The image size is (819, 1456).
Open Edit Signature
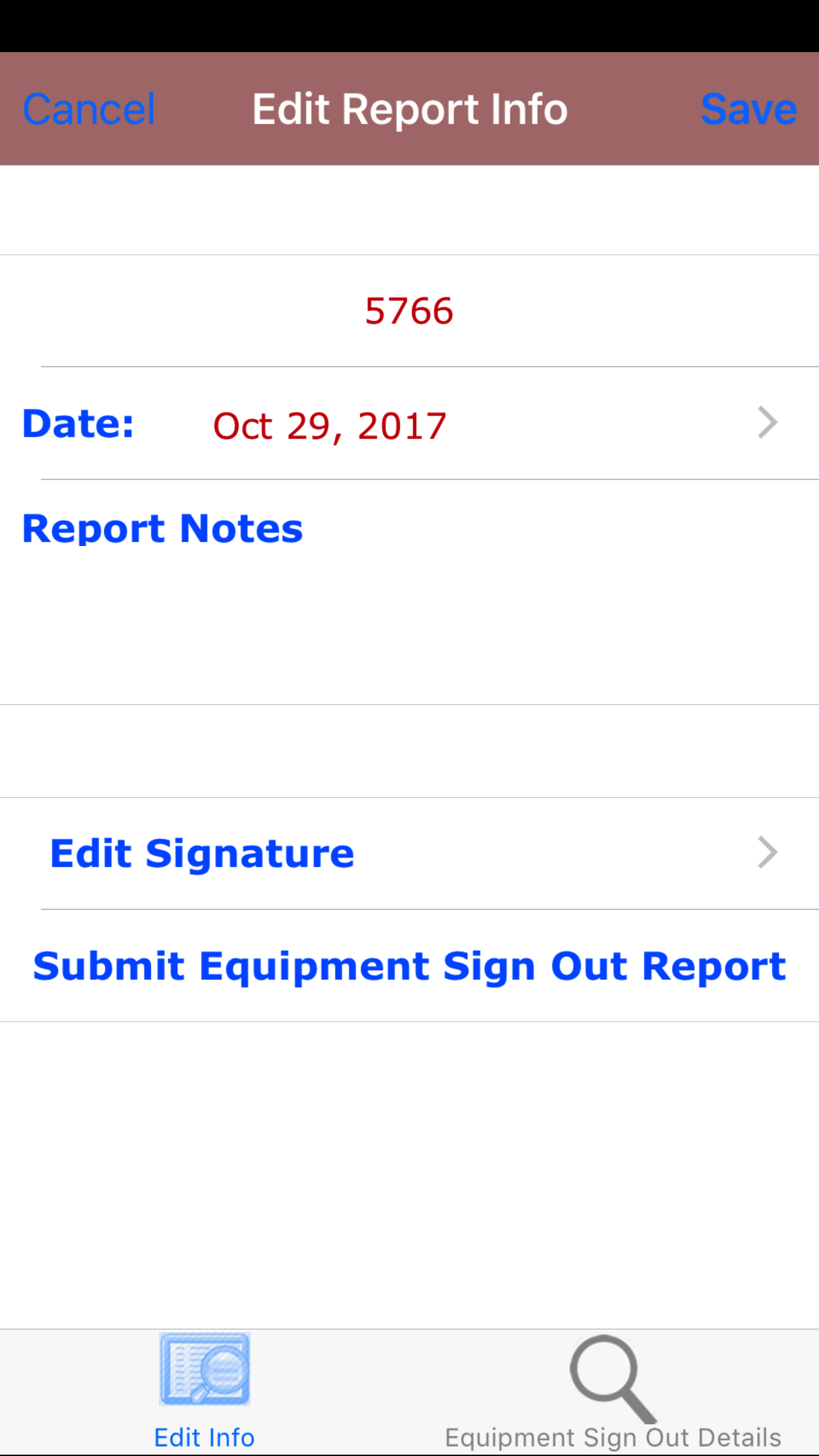click(x=409, y=853)
